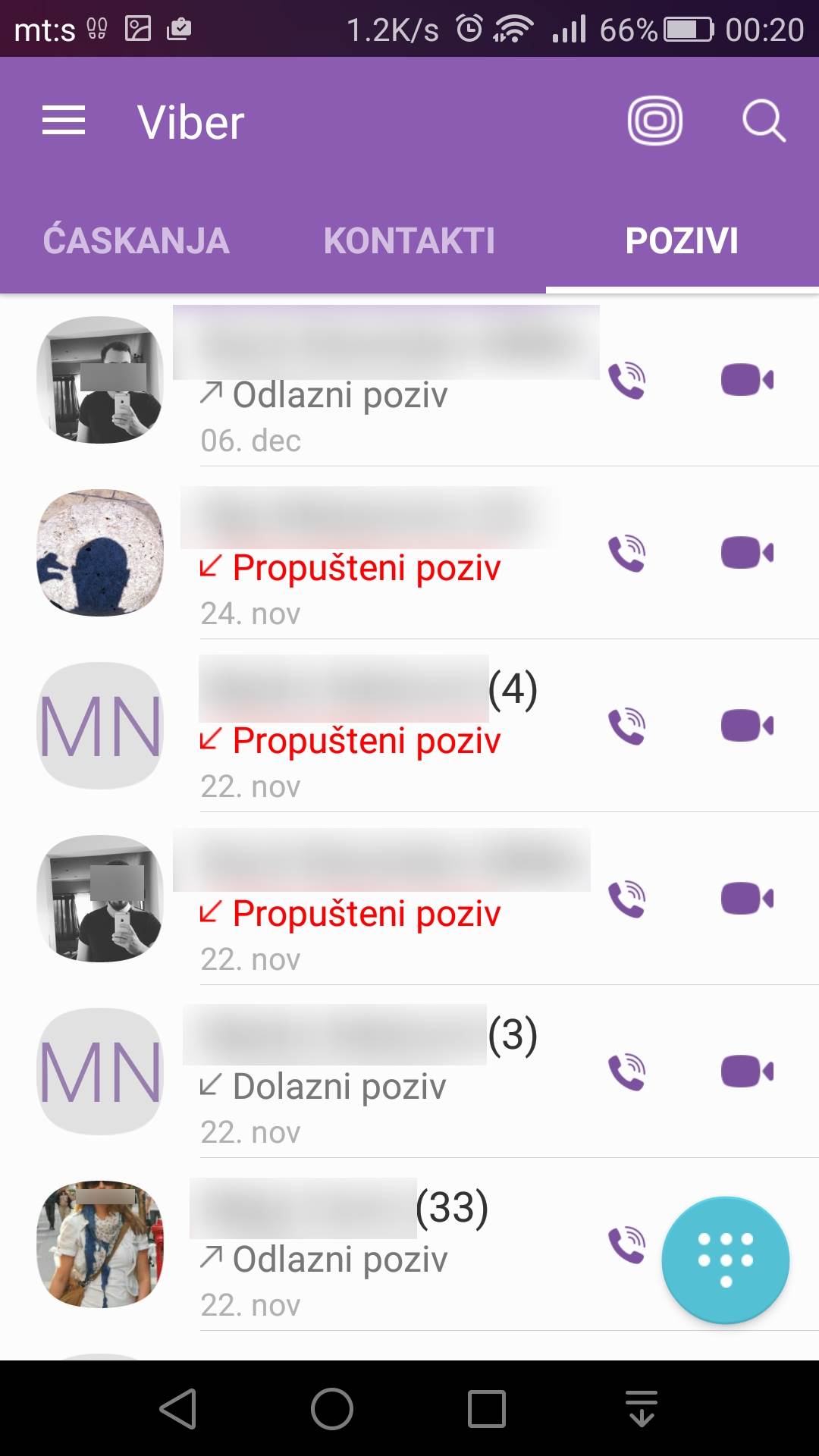Switch to the ĆASKANJA tab

click(x=136, y=241)
